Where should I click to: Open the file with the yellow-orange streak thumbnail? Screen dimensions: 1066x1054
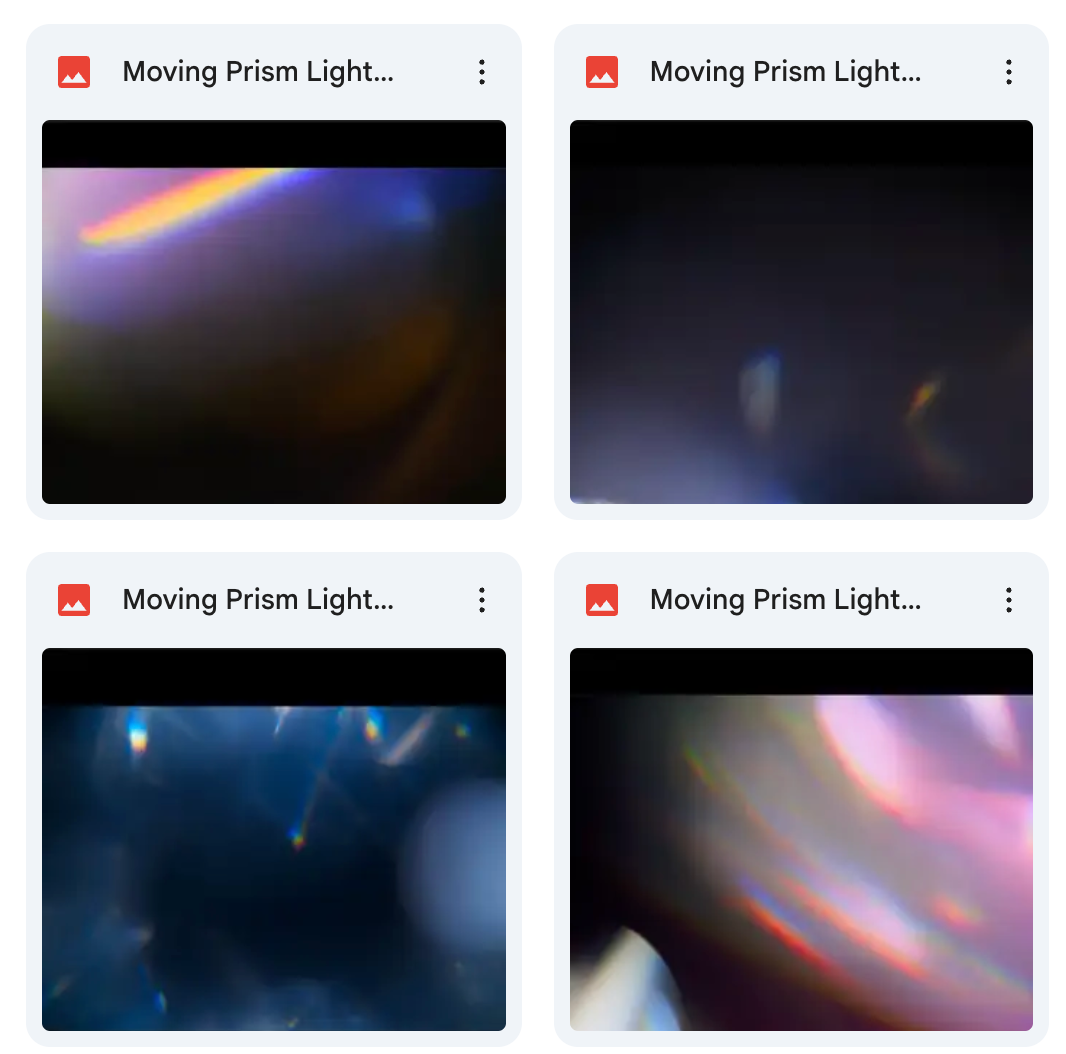273,311
